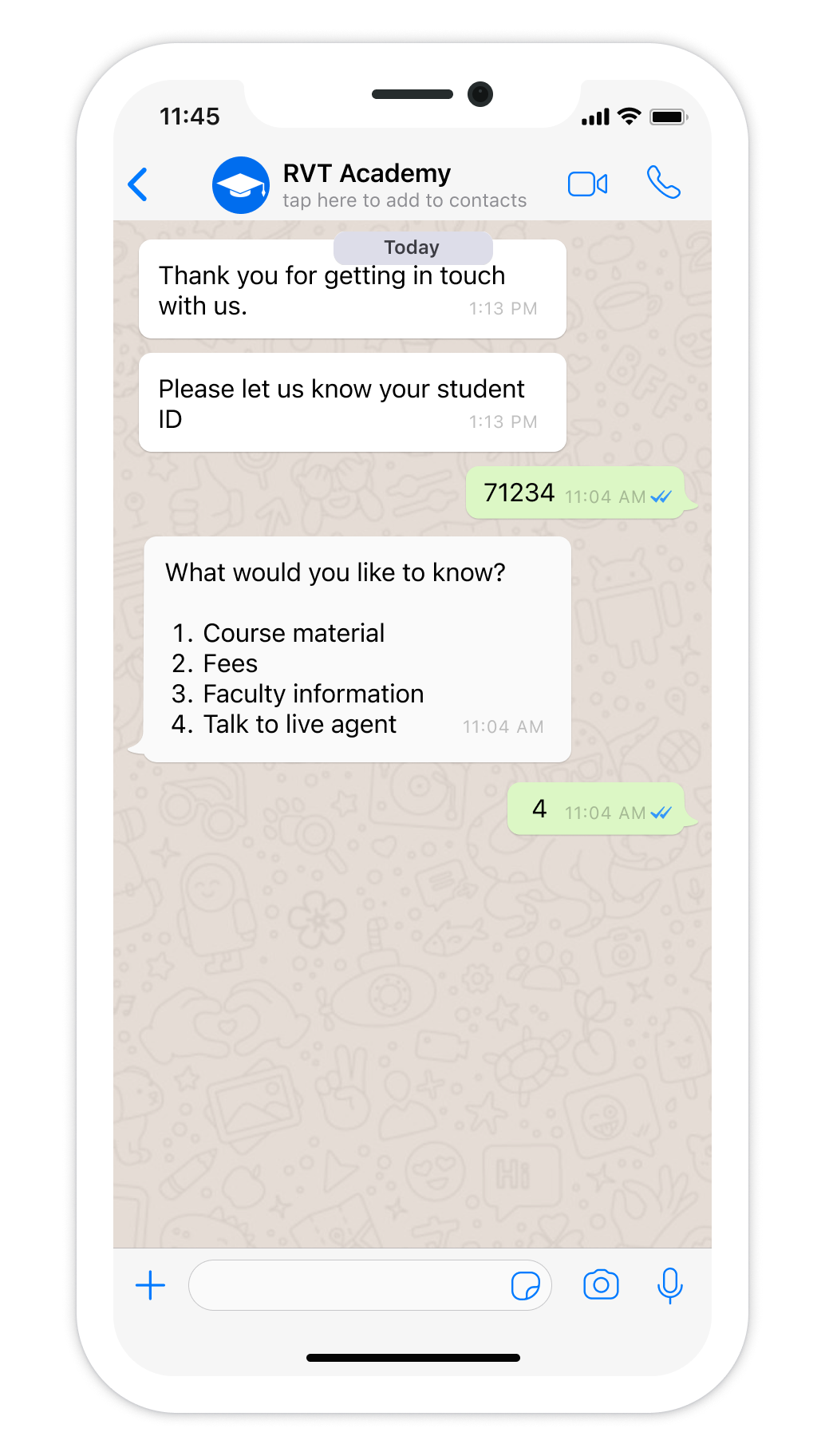Viewport: 825px width, 1456px height.
Task: Open the camera to send a photo
Action: 601,1285
